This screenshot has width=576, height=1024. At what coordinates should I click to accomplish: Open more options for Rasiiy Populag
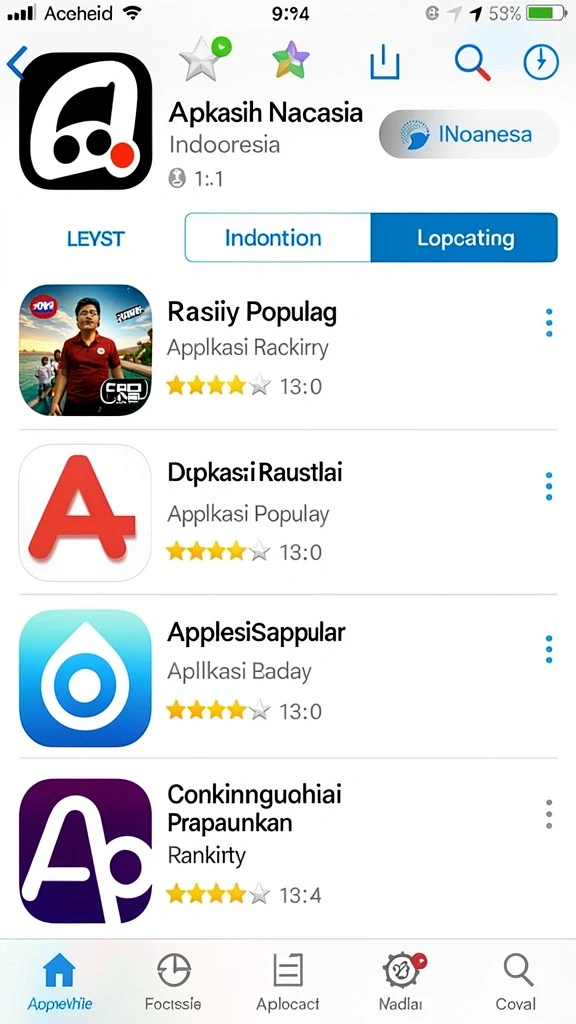pyautogui.click(x=549, y=323)
